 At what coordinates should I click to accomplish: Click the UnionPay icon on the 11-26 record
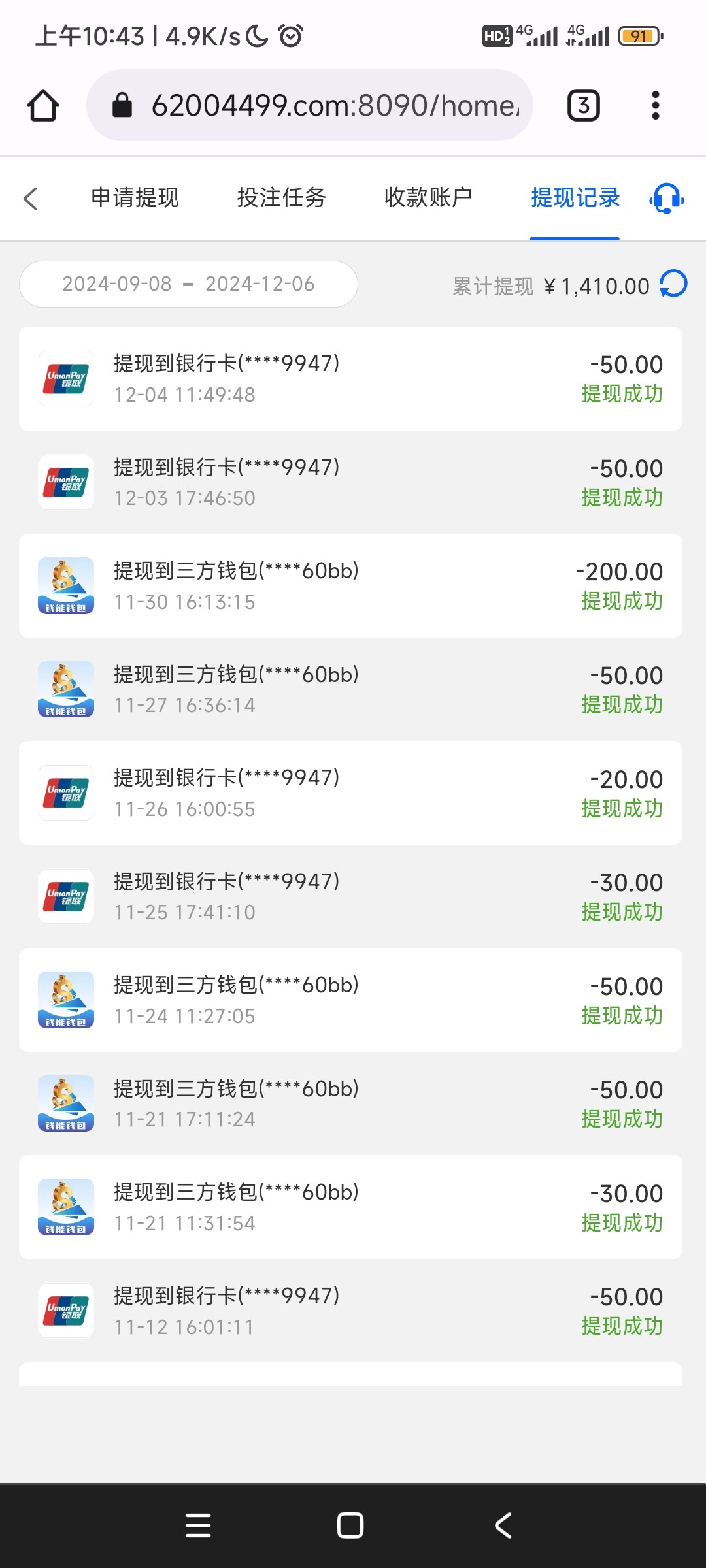tap(65, 792)
